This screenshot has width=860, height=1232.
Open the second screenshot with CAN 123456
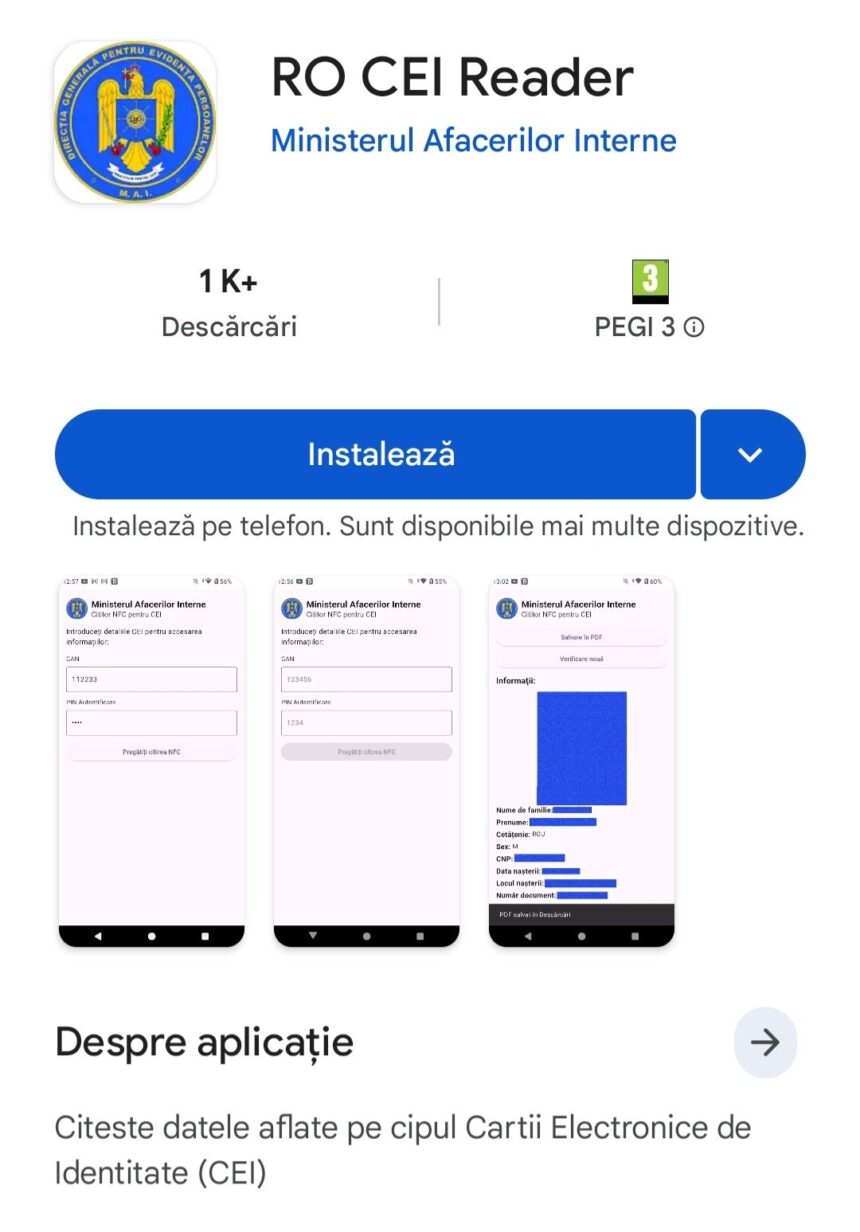click(x=366, y=760)
